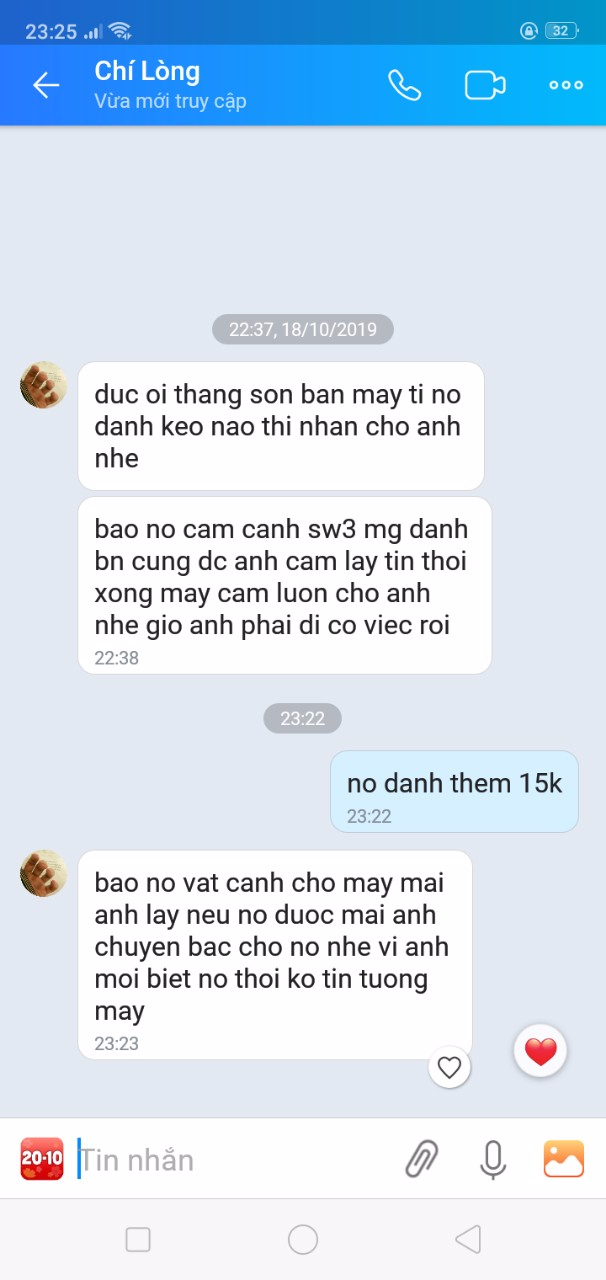Attach a file with the paperclip
This screenshot has height=1280, width=606.
tap(422, 1159)
